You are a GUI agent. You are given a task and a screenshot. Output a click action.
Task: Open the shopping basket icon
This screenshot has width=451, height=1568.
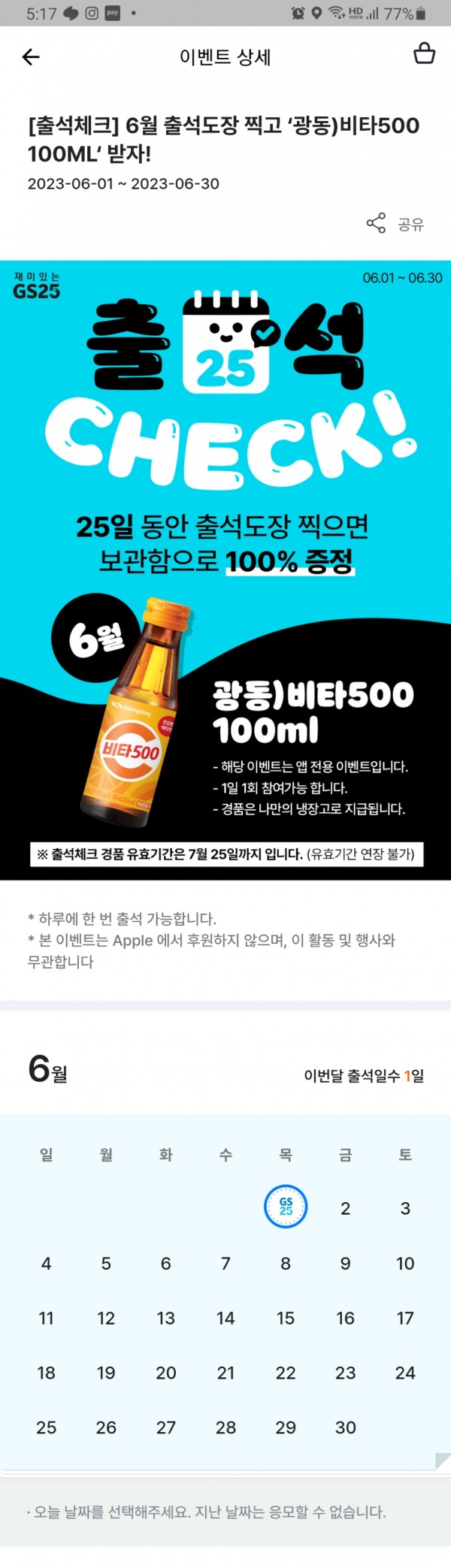click(x=424, y=54)
